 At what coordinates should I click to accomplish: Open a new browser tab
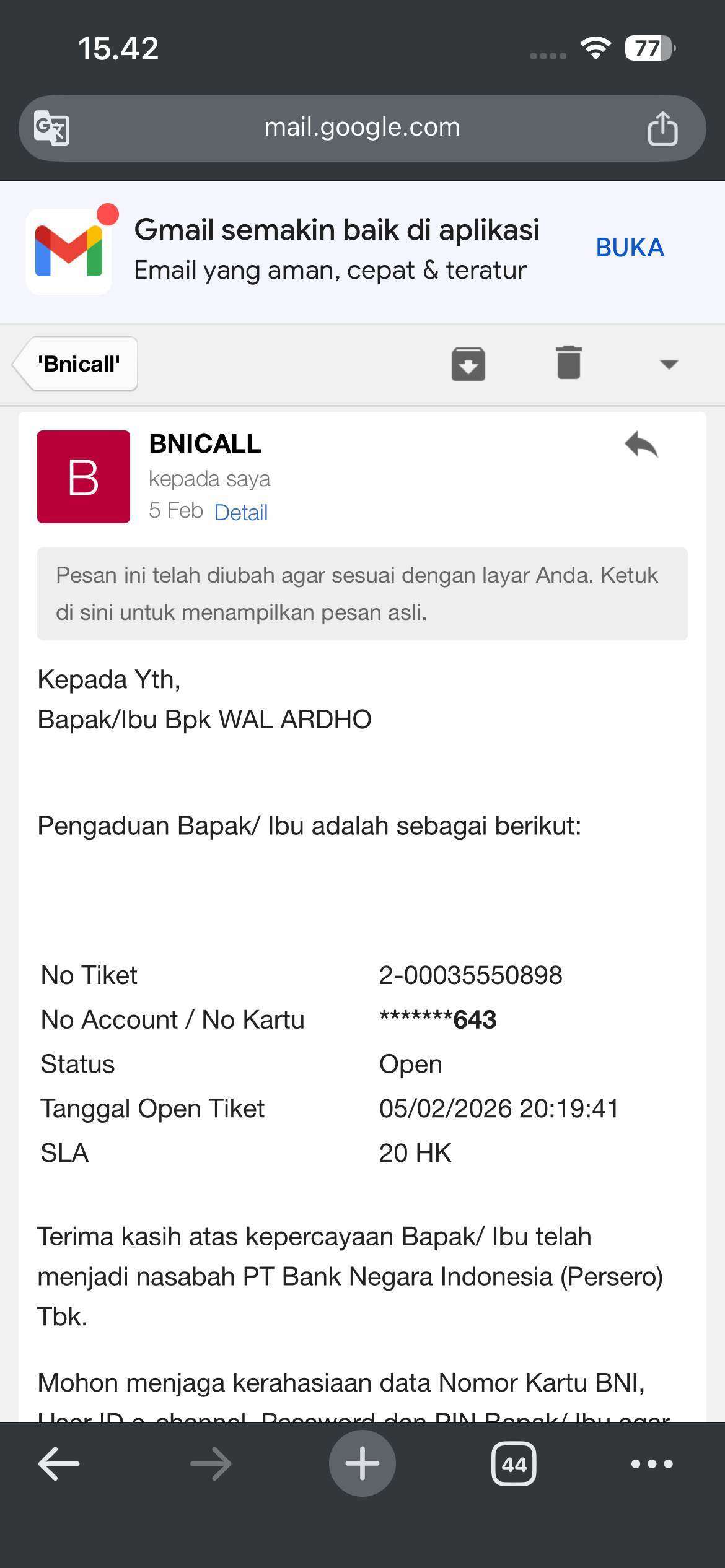click(362, 1463)
